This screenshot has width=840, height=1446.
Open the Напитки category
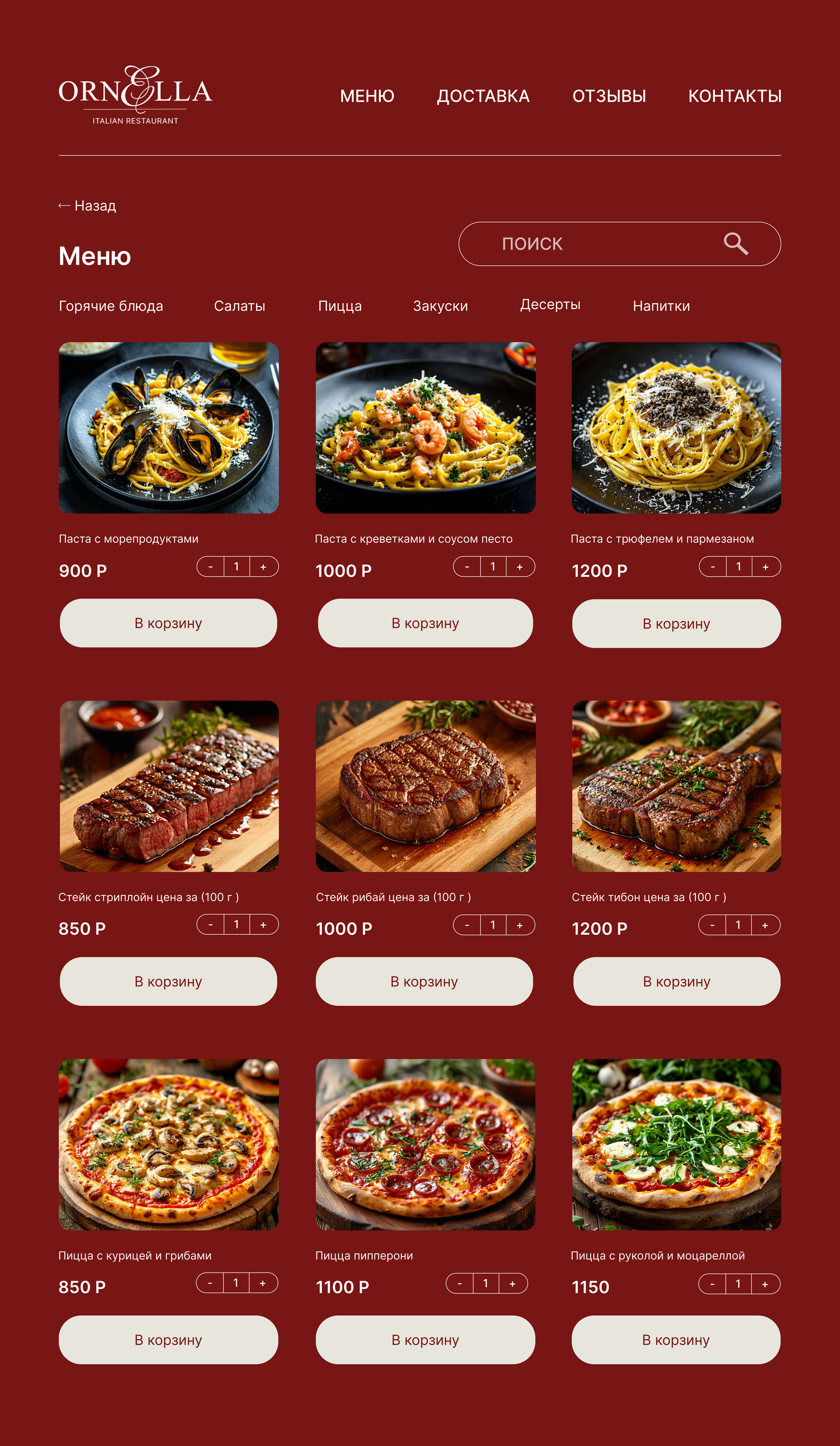tap(661, 306)
